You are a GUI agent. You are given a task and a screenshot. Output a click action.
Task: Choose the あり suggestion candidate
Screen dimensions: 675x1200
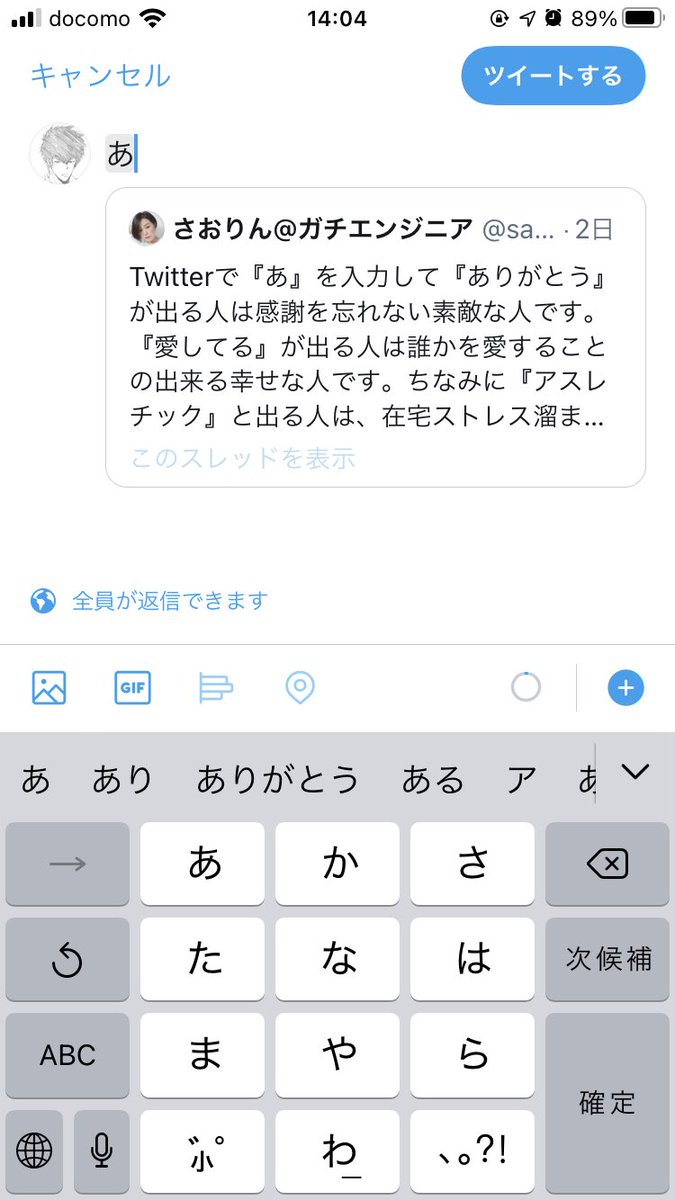coord(123,779)
